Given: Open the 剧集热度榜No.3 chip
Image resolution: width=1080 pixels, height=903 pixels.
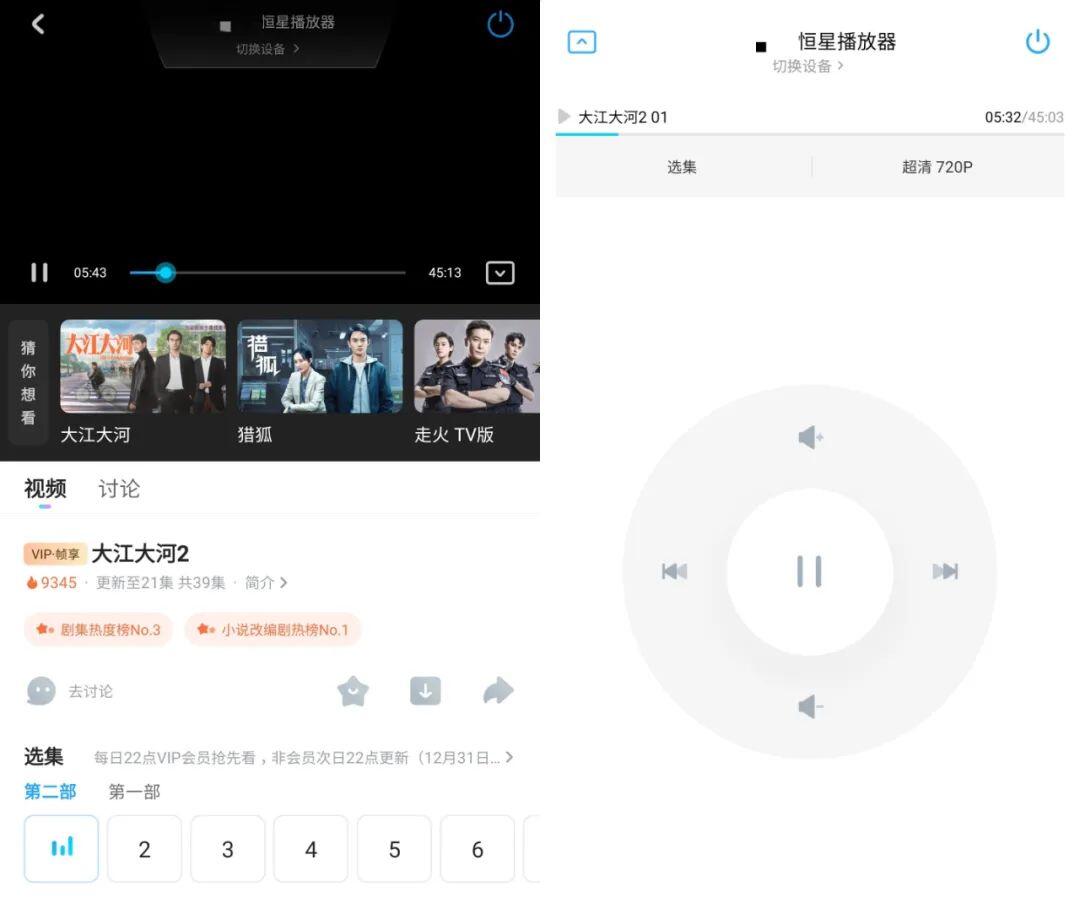Looking at the screenshot, I should (99, 629).
